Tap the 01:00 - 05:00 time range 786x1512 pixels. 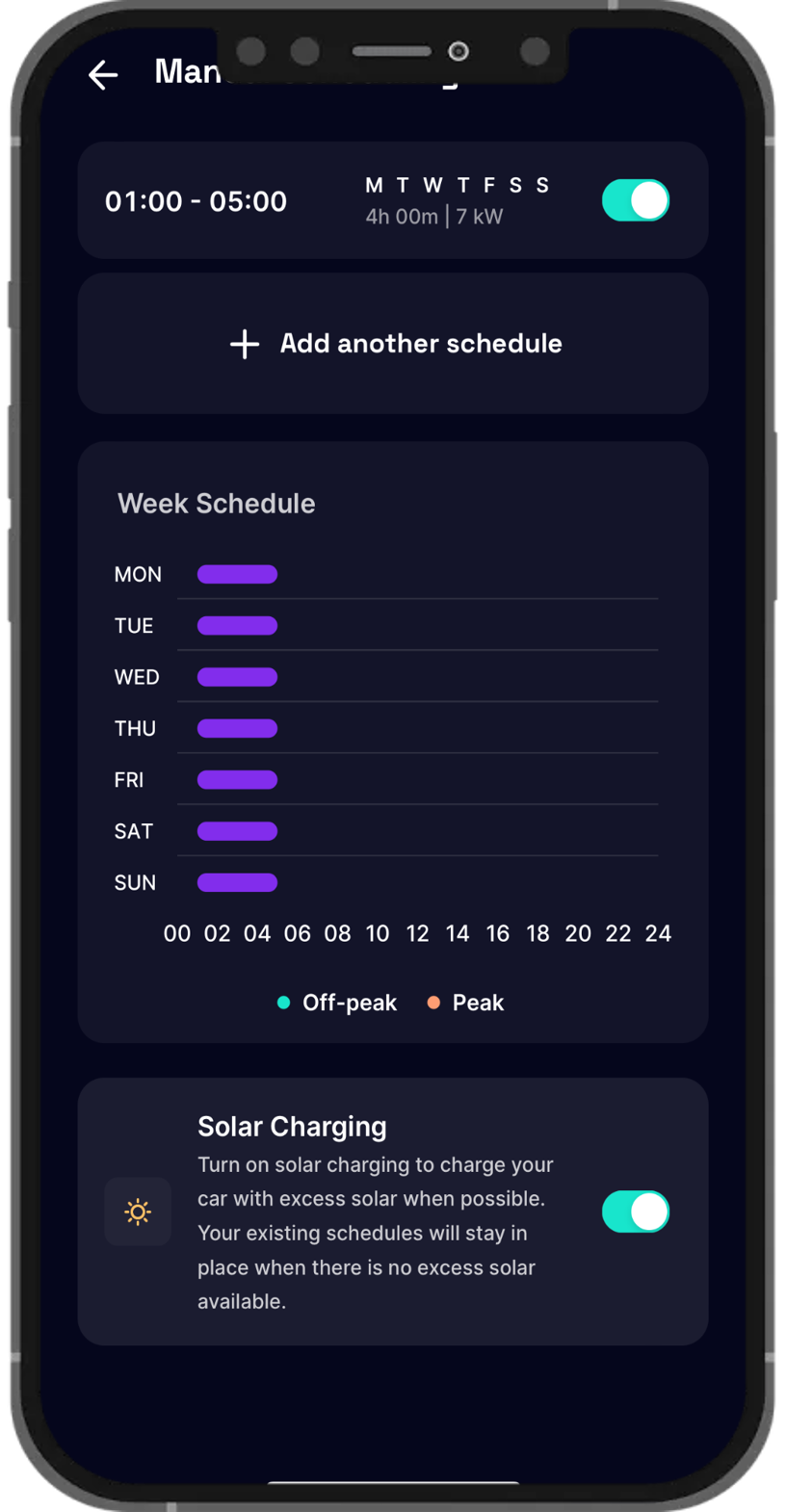coord(196,200)
